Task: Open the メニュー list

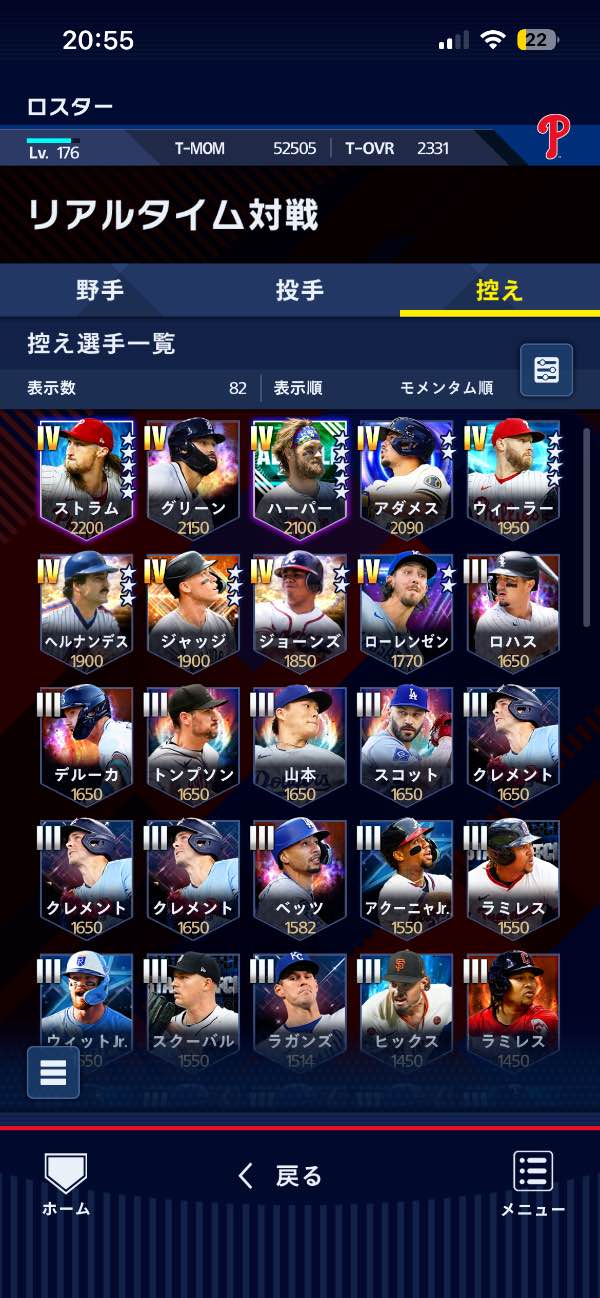Action: (533, 1183)
